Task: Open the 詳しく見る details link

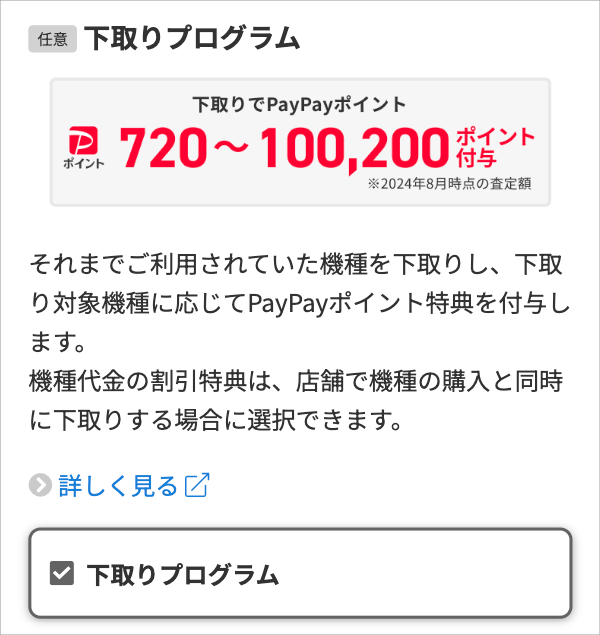Action: click(x=118, y=486)
